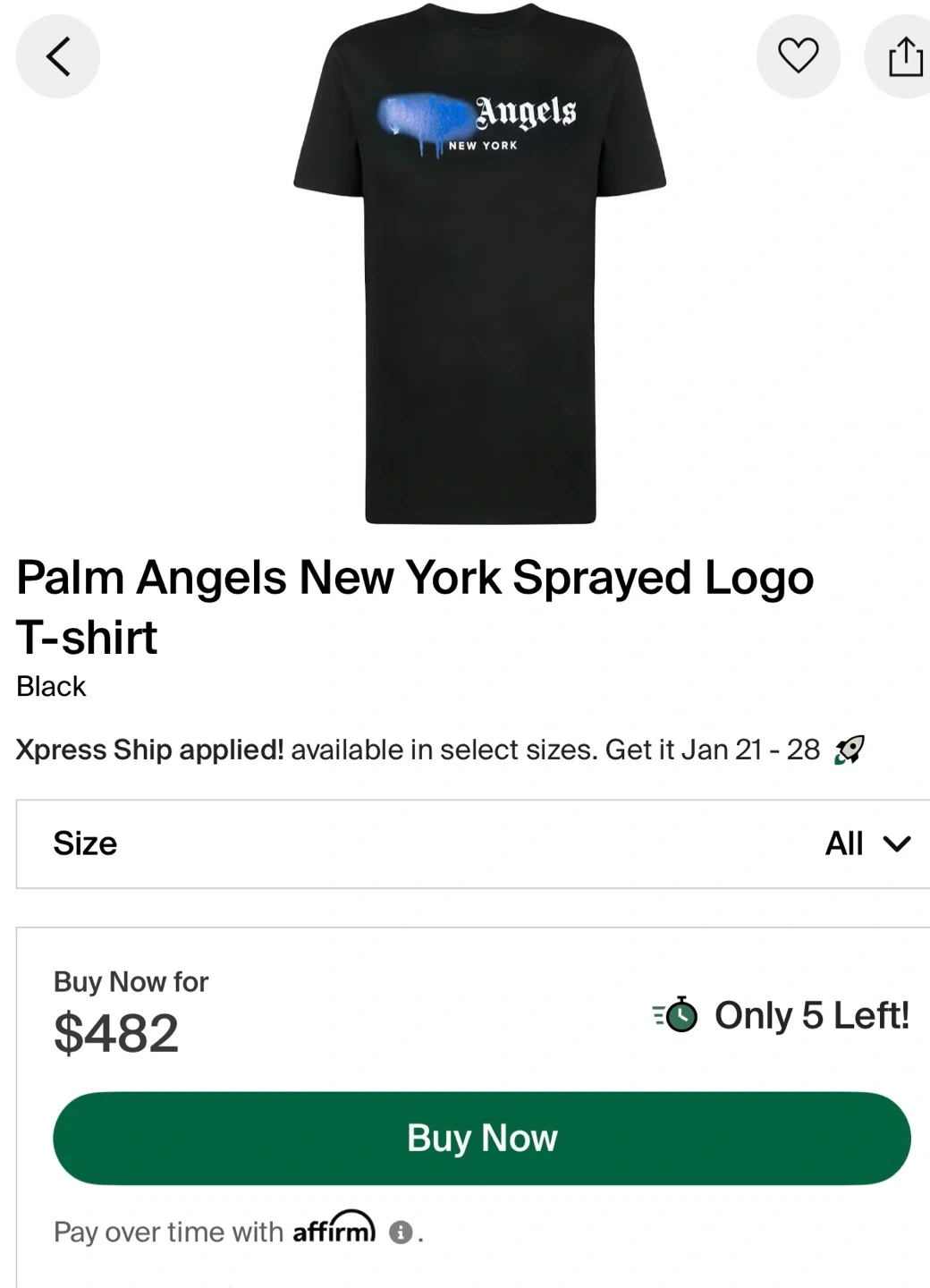Go back to the previous page
This screenshot has height=1288, width=930.
(x=58, y=57)
